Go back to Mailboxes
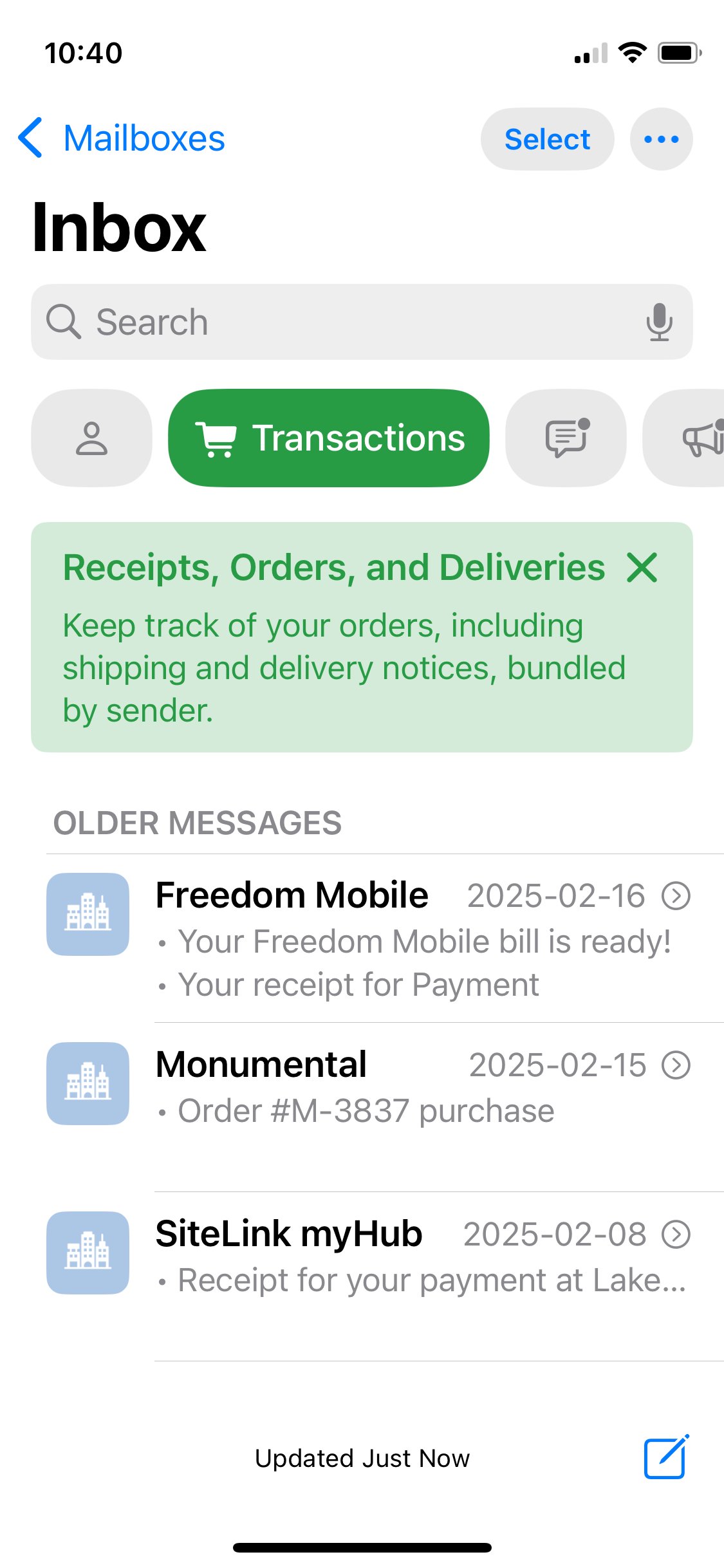This screenshot has width=724, height=1568. [122, 138]
